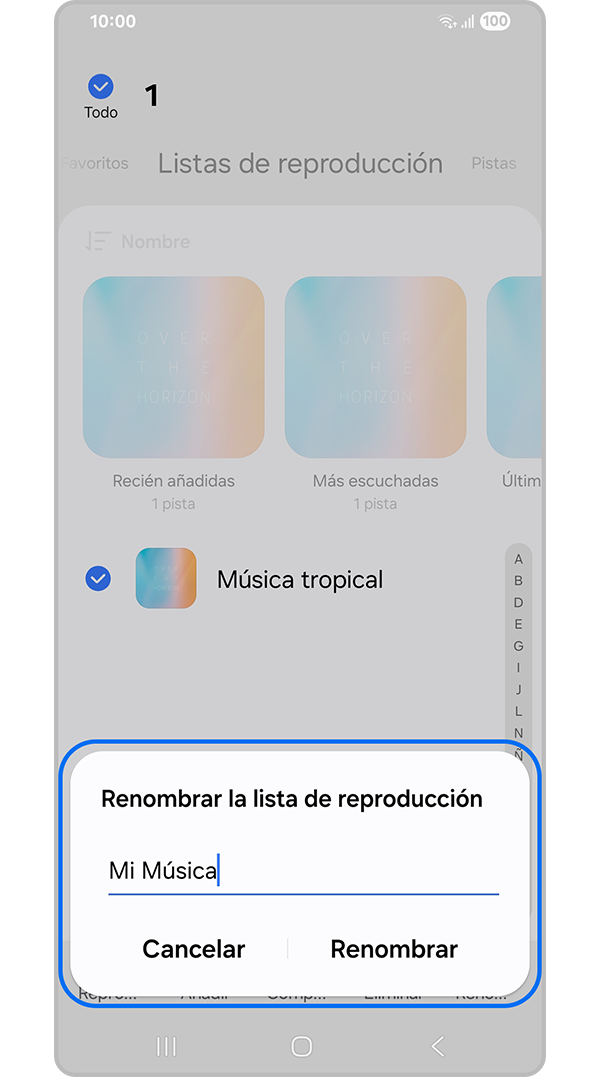Cancel renaming the playlist
This screenshot has width=600, height=1077.
tap(194, 949)
